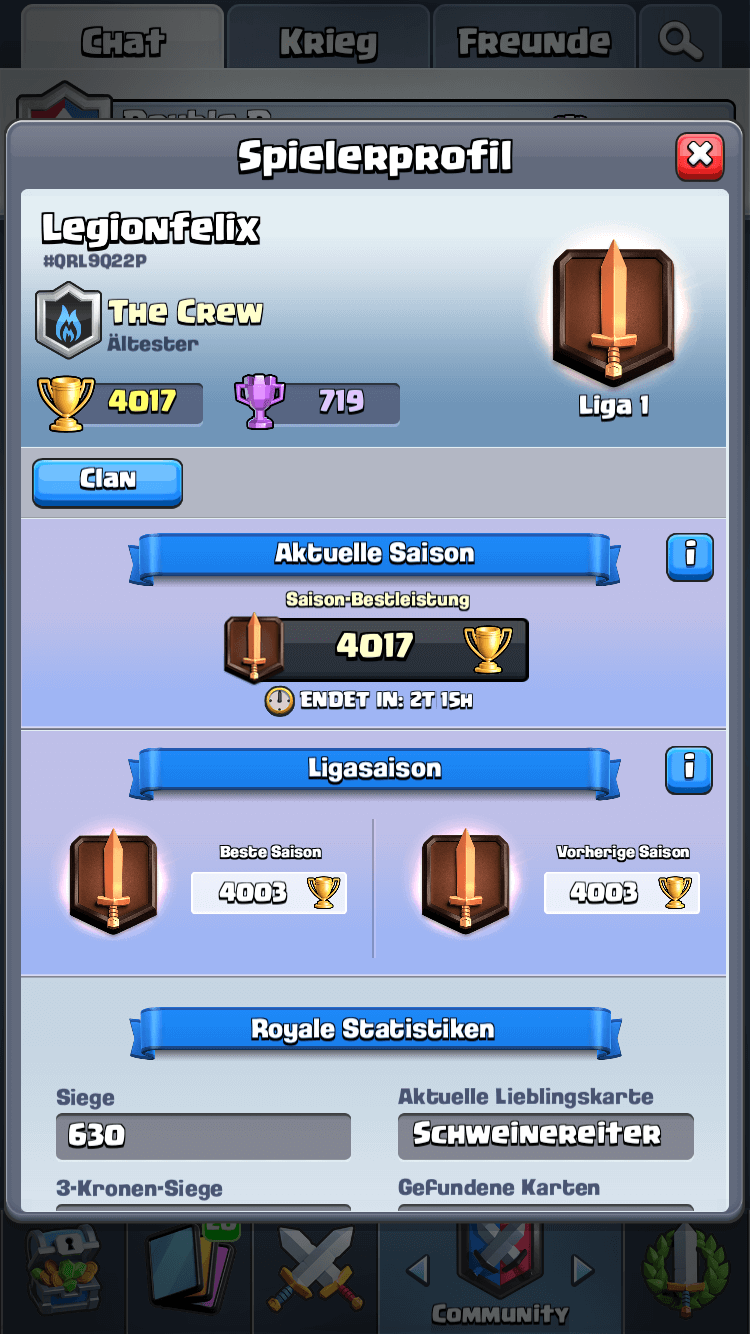Screen dimensions: 750x1334
Task: Close the Spielerprofil dialog
Action: click(700, 156)
